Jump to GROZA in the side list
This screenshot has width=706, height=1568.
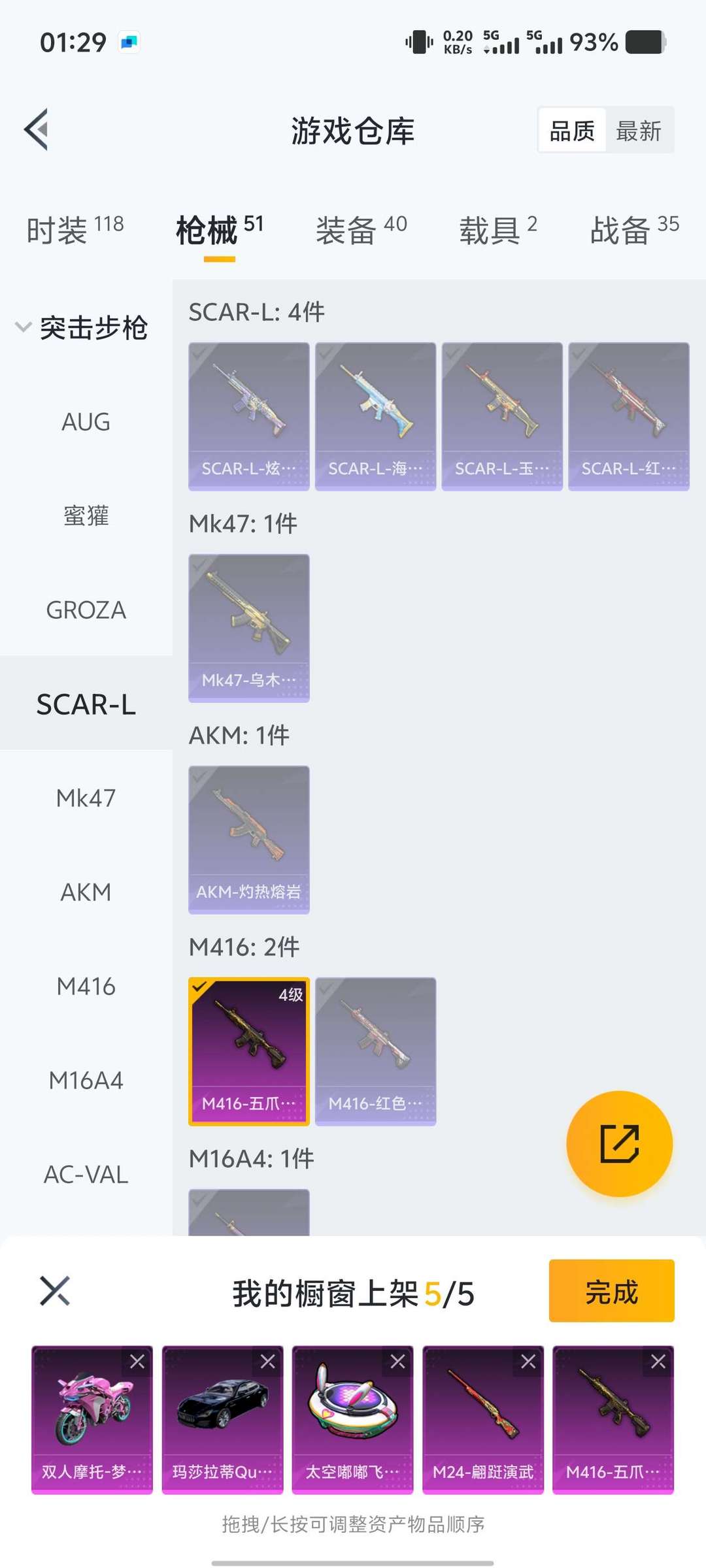[x=86, y=610]
